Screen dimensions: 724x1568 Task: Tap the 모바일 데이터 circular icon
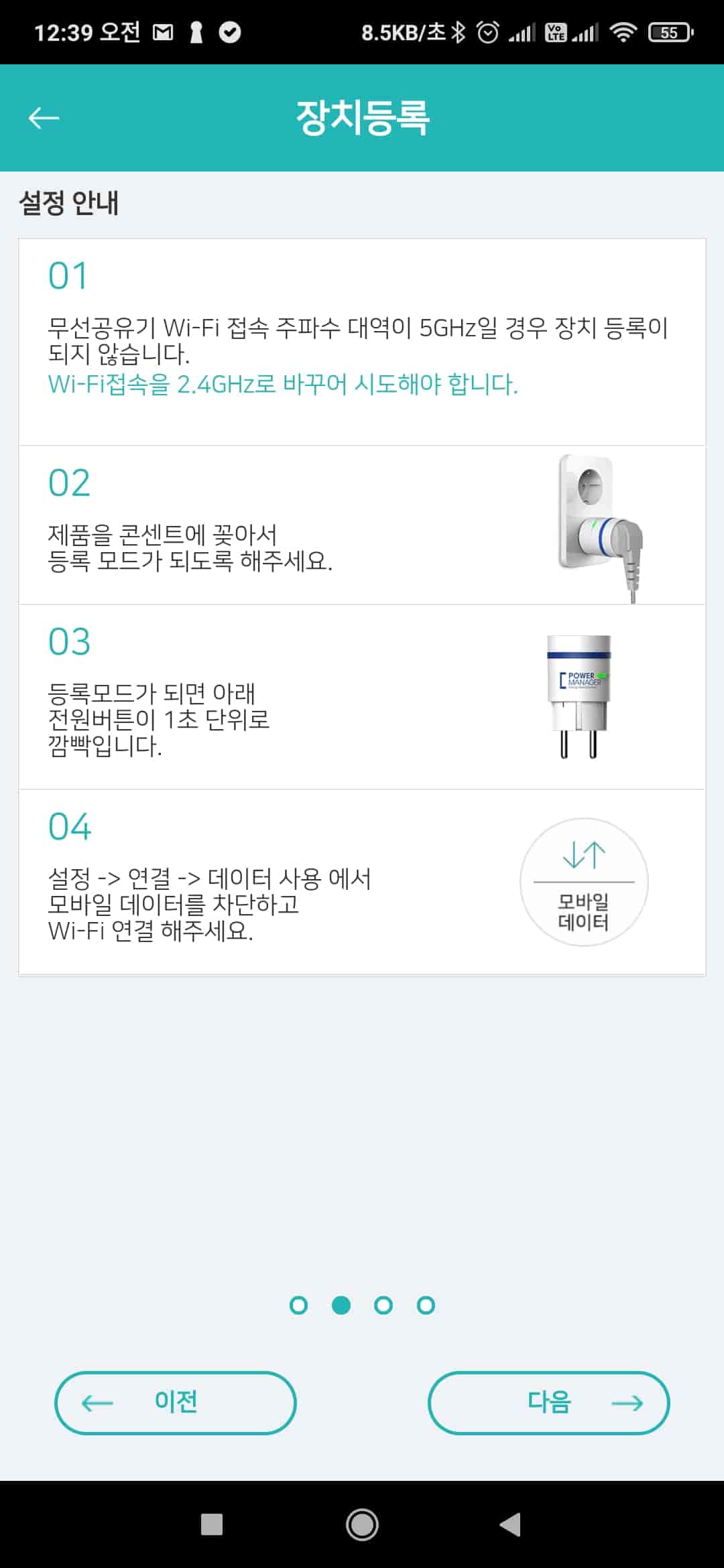(x=582, y=883)
